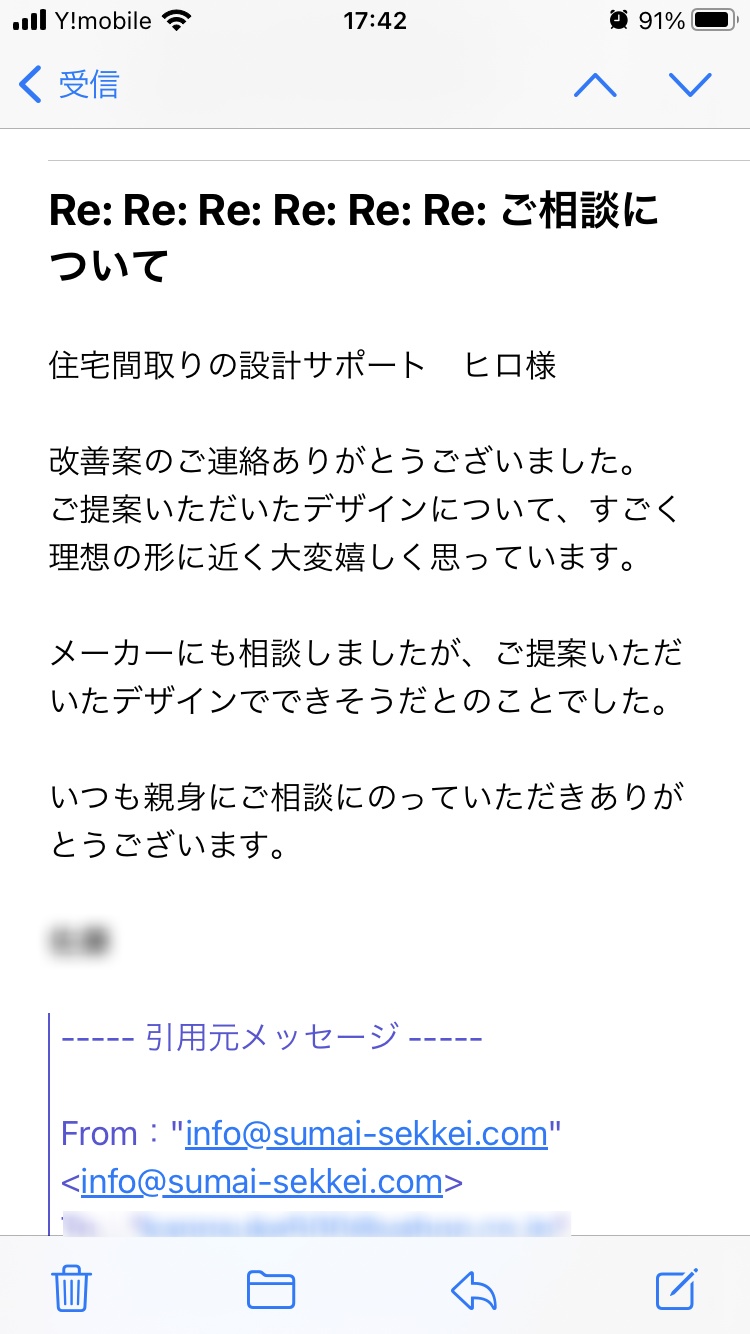The image size is (750, 1334).
Task: Move this email to a folder
Action: [271, 1289]
